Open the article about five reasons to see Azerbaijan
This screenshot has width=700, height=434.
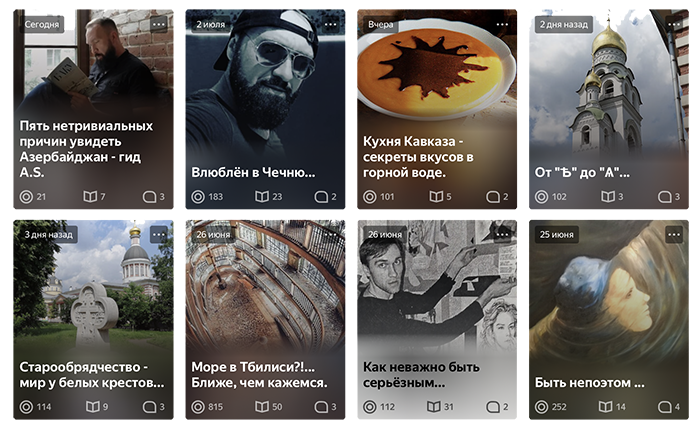coord(86,148)
